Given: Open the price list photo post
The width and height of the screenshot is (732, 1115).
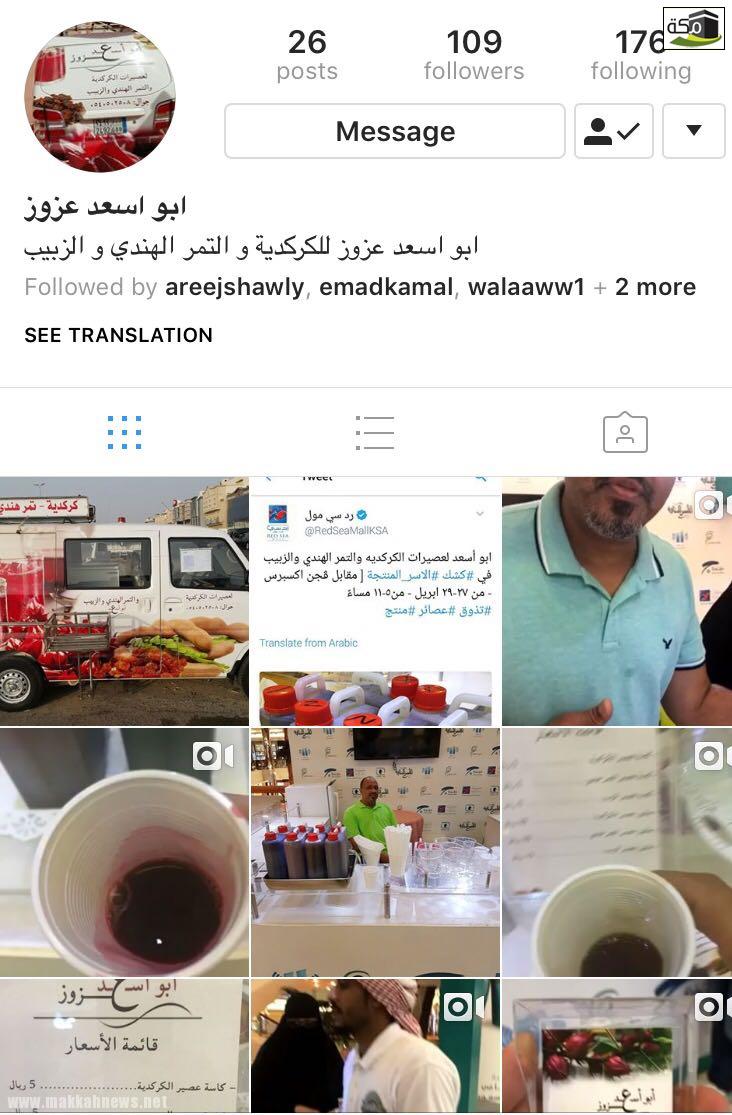Looking at the screenshot, I should pos(124,1045).
